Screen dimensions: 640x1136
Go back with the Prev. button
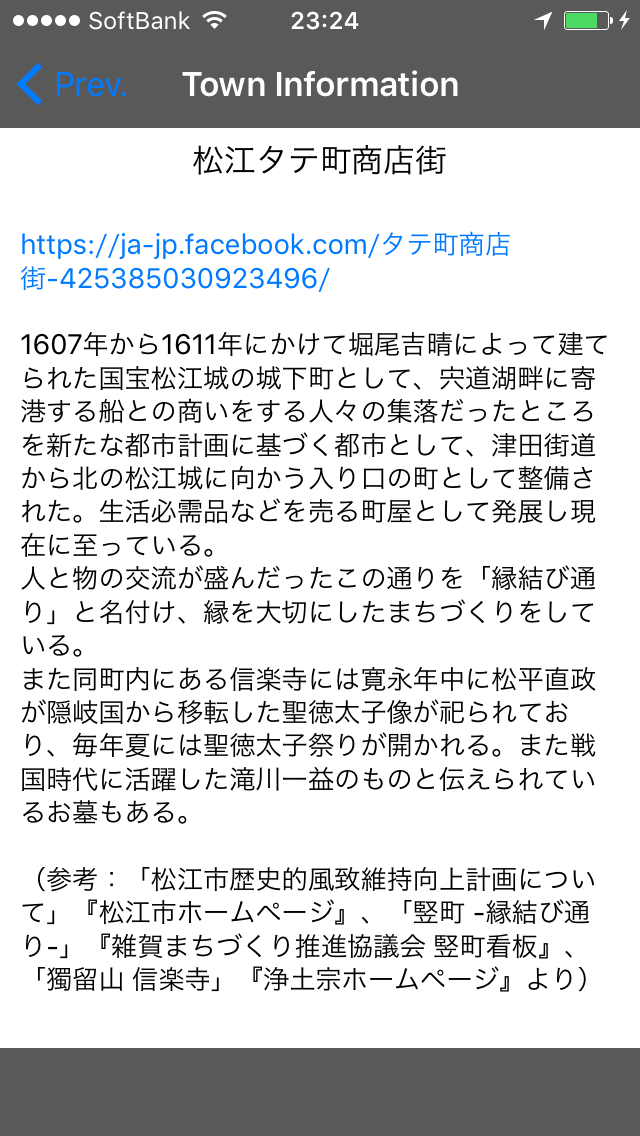[x=73, y=85]
